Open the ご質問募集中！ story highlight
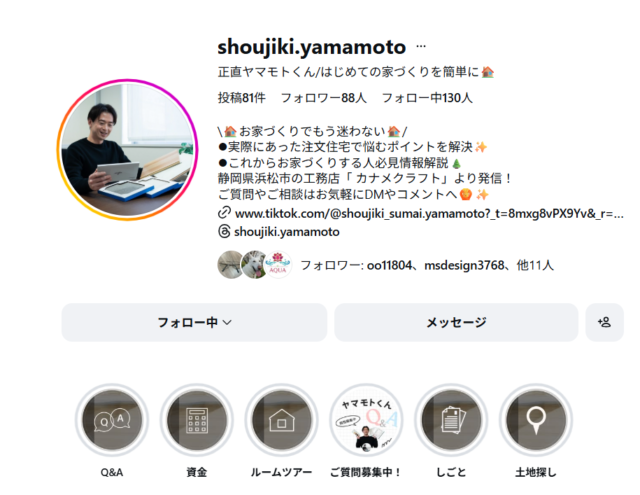640x495 pixels. point(366,421)
